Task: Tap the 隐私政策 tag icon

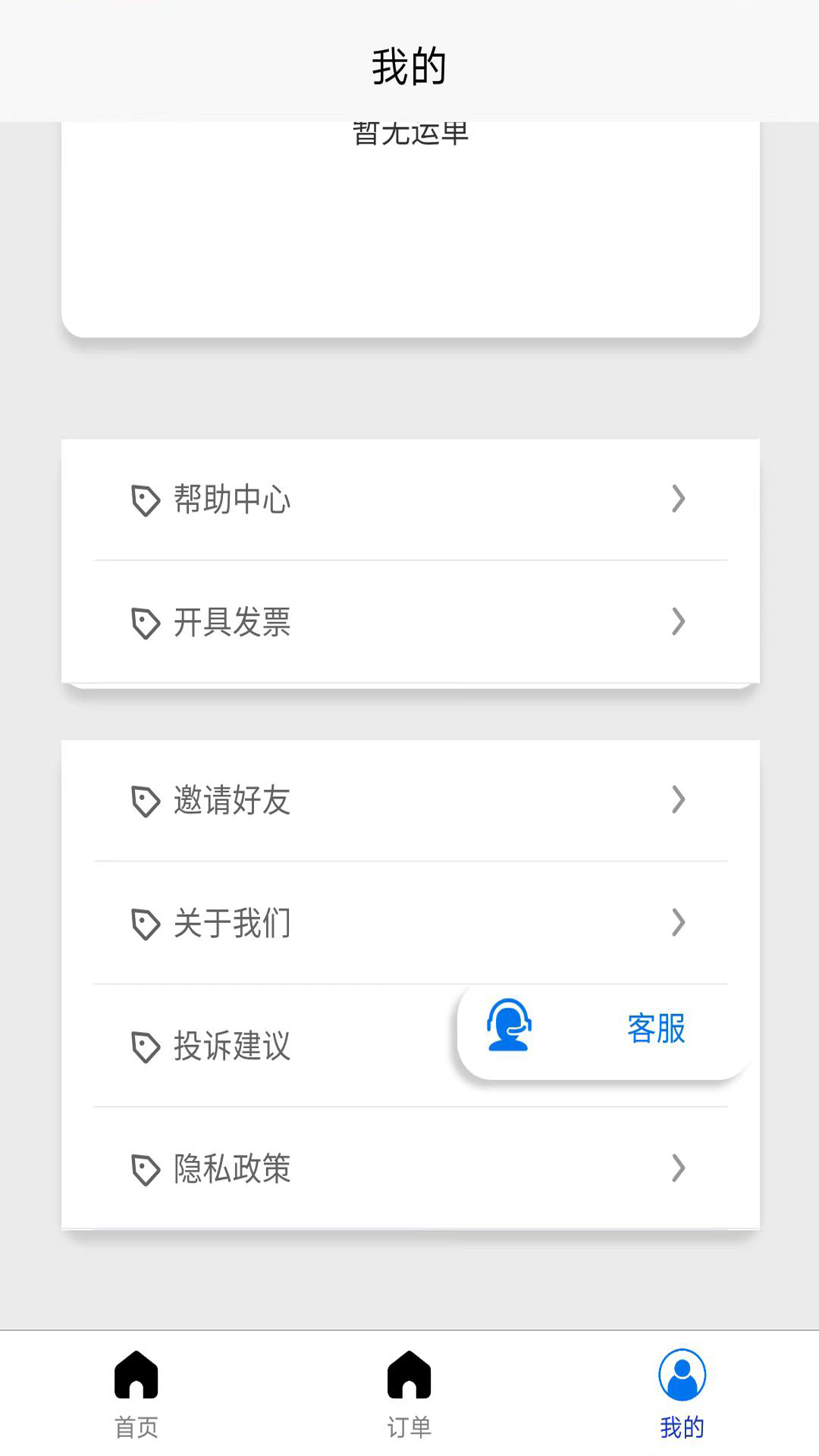Action: pyautogui.click(x=143, y=1169)
